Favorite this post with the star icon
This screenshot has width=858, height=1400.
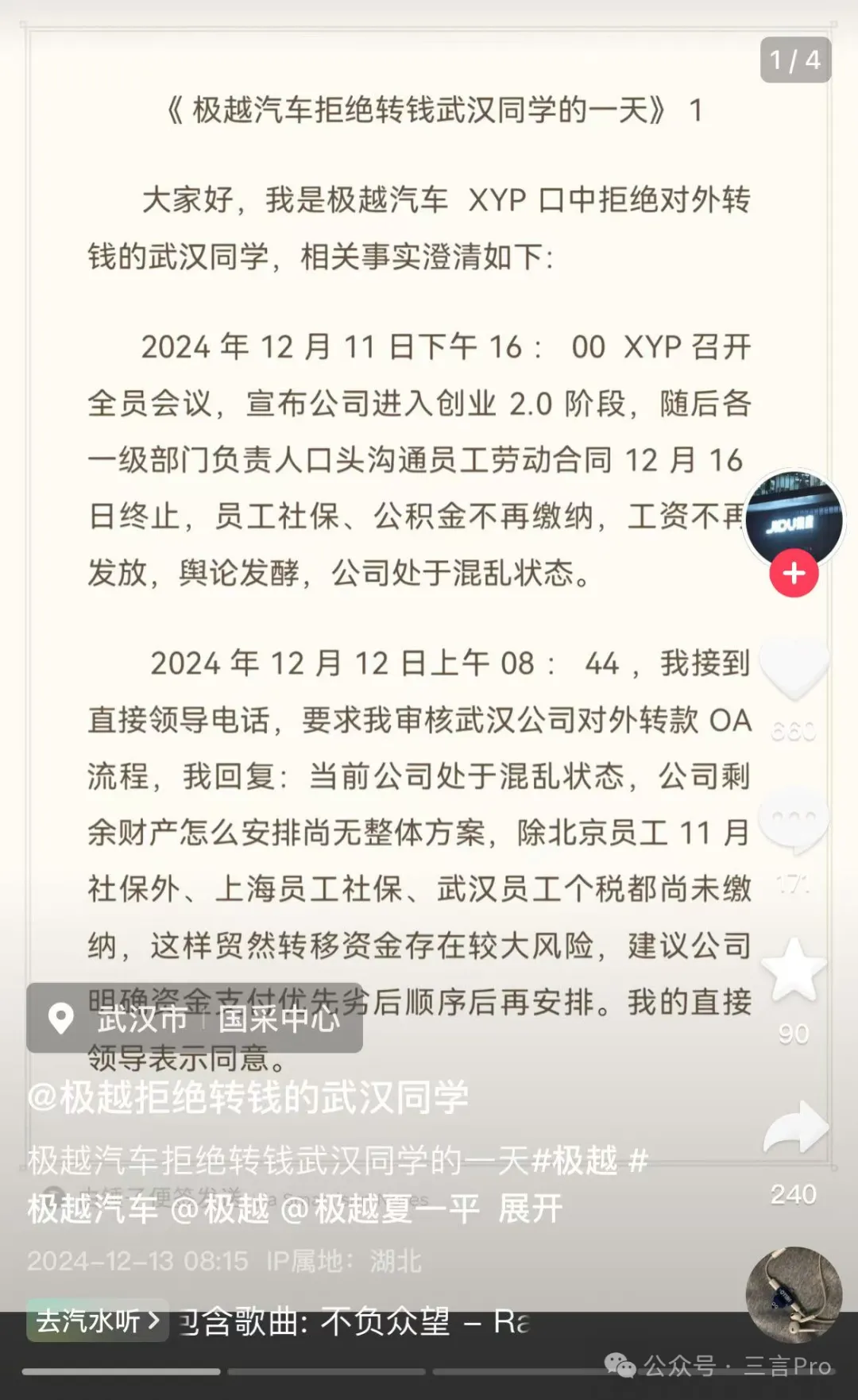794,969
